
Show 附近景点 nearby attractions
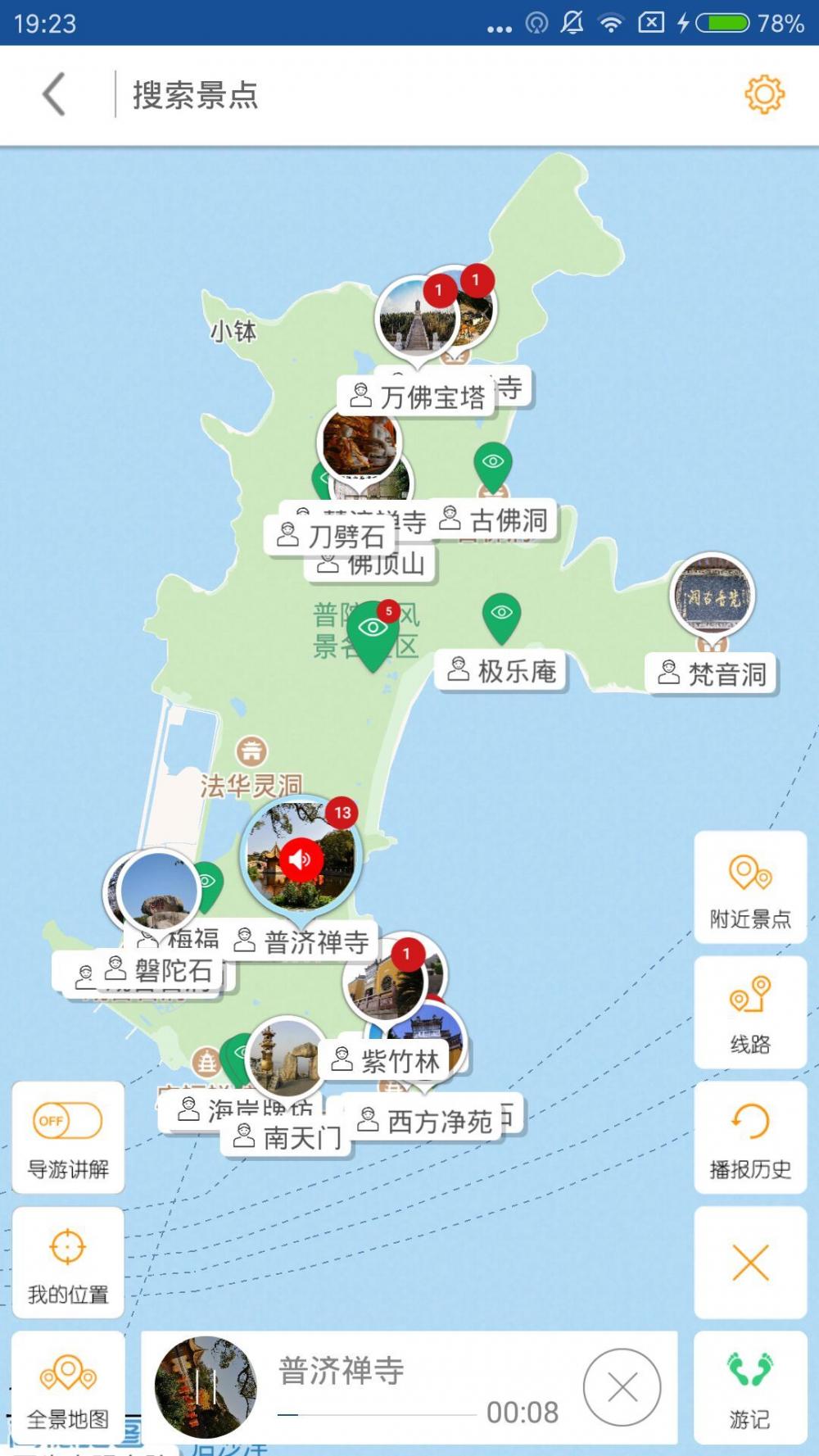pyautogui.click(x=750, y=888)
